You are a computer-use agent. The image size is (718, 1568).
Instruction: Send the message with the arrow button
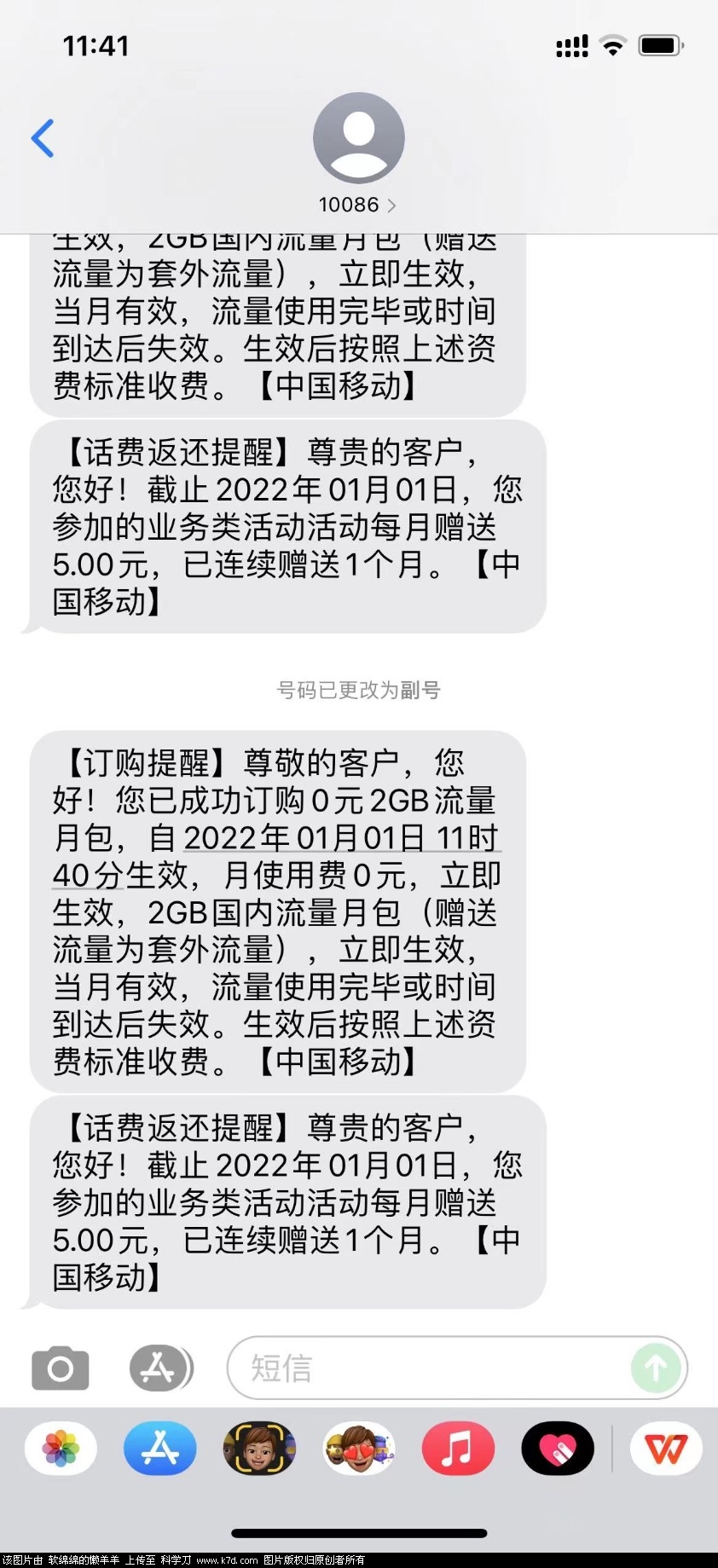[656, 1368]
